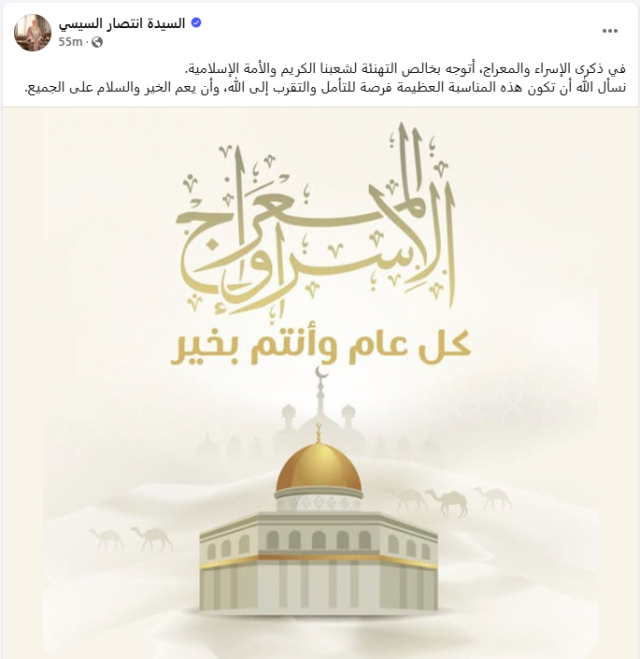
Task: Open the 55m post timestamp
Action: [70, 42]
